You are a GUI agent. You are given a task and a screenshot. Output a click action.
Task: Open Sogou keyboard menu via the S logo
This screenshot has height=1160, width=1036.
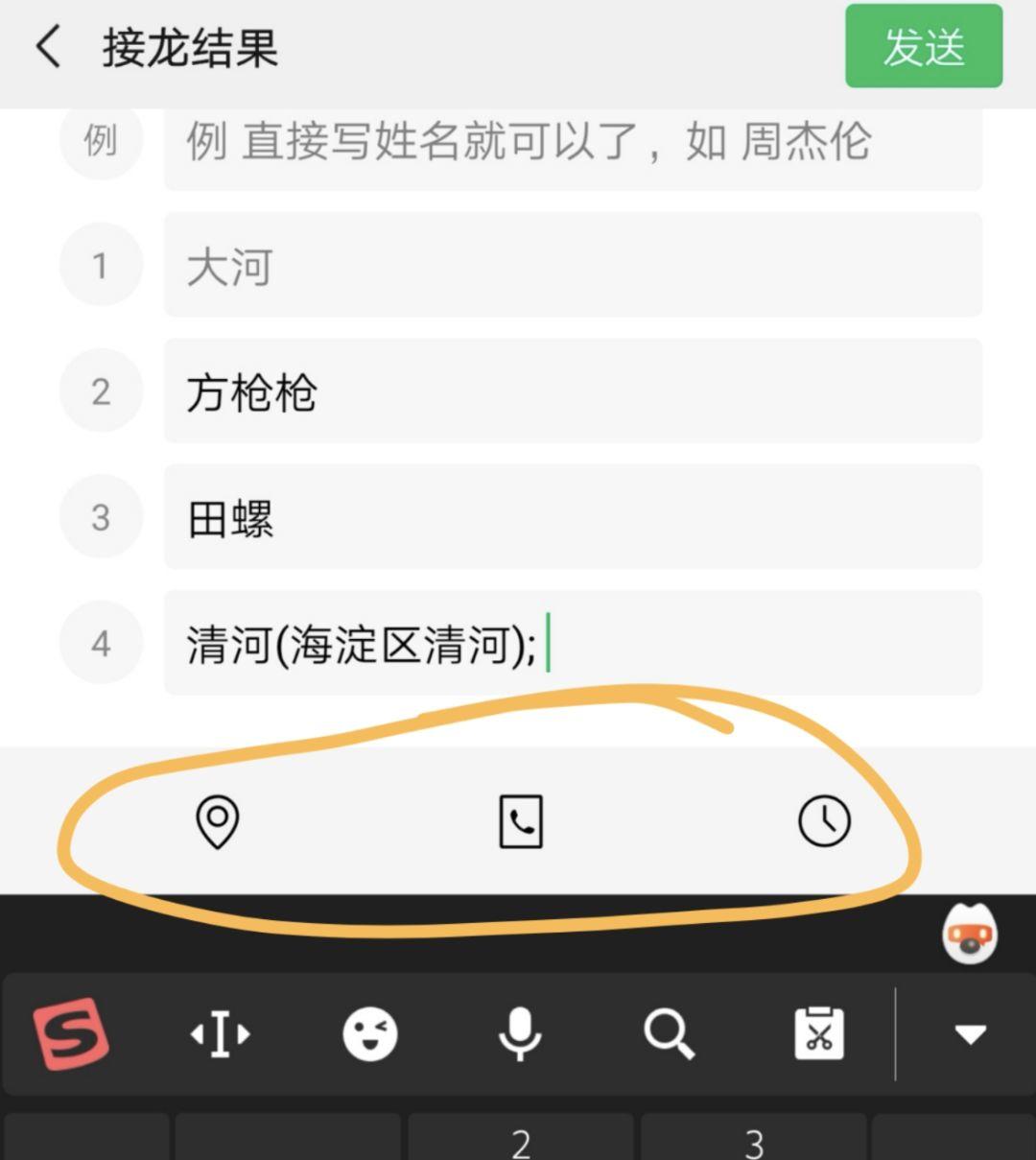(x=69, y=1033)
